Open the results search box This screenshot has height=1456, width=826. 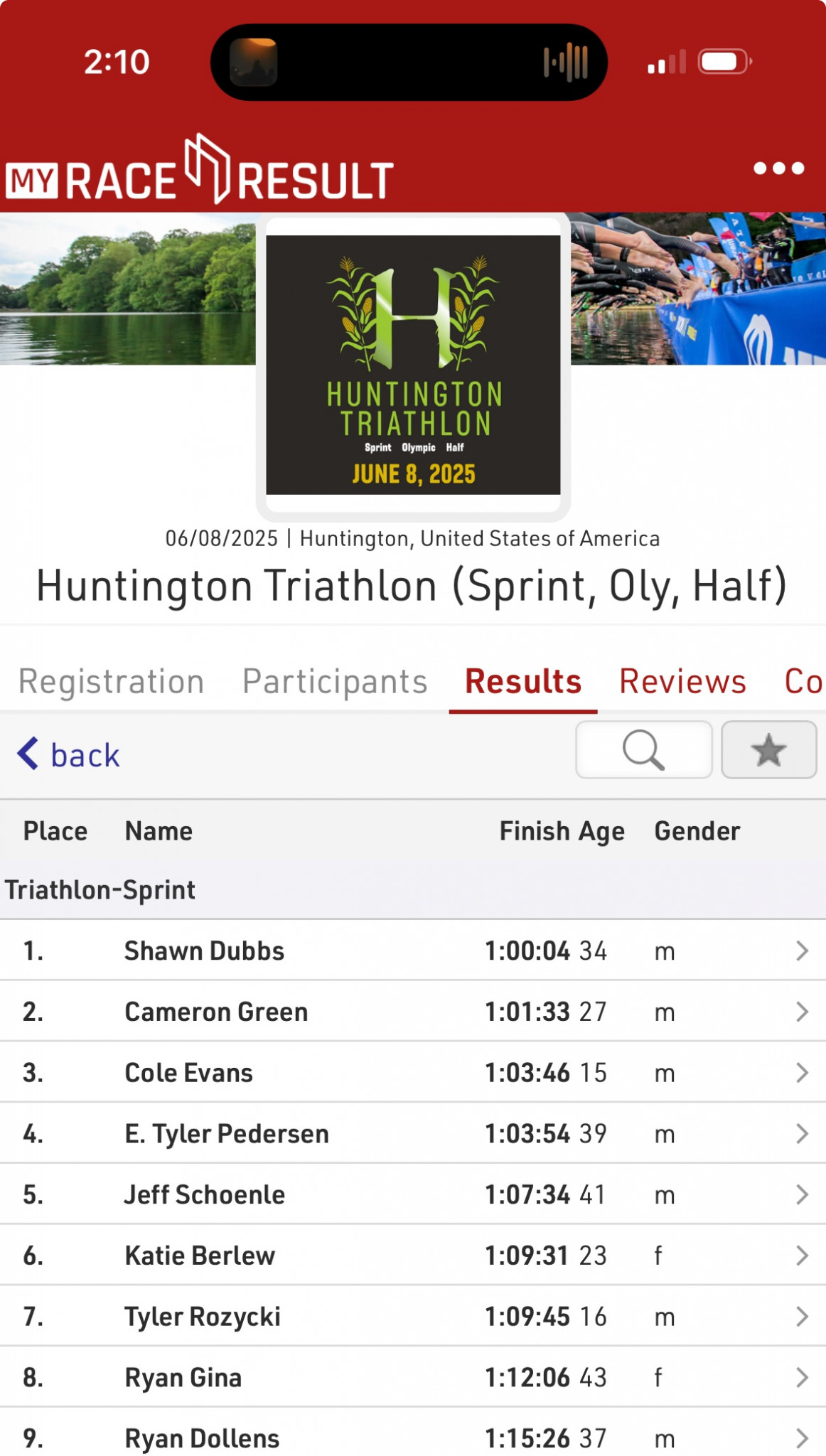click(644, 750)
